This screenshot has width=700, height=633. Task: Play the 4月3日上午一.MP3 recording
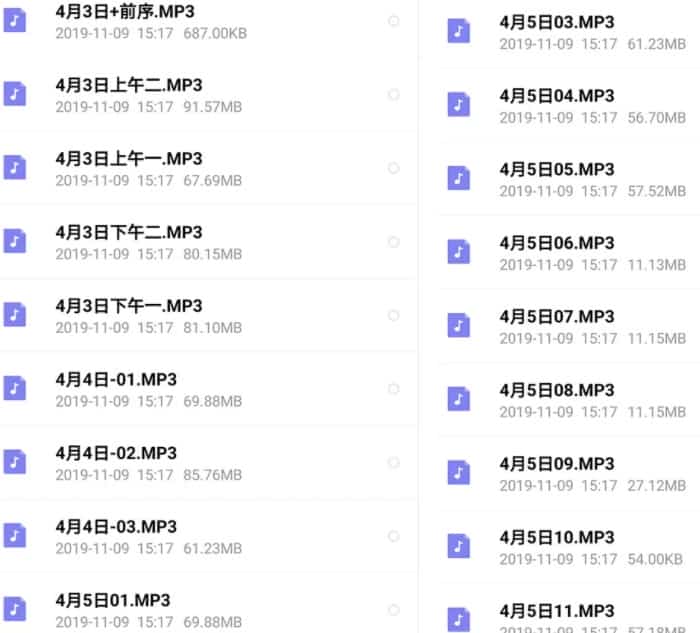(128, 159)
